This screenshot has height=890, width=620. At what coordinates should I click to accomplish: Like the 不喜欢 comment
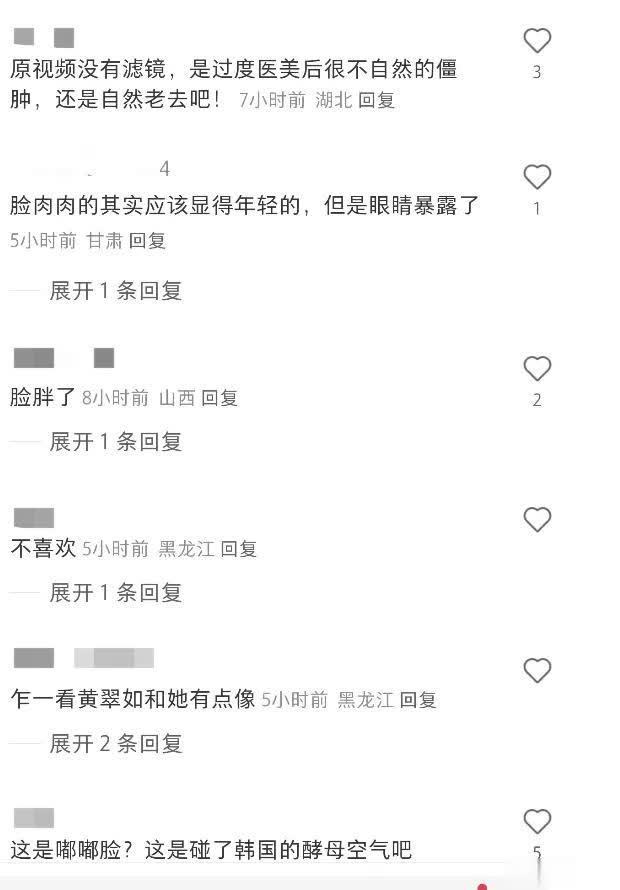point(537,520)
